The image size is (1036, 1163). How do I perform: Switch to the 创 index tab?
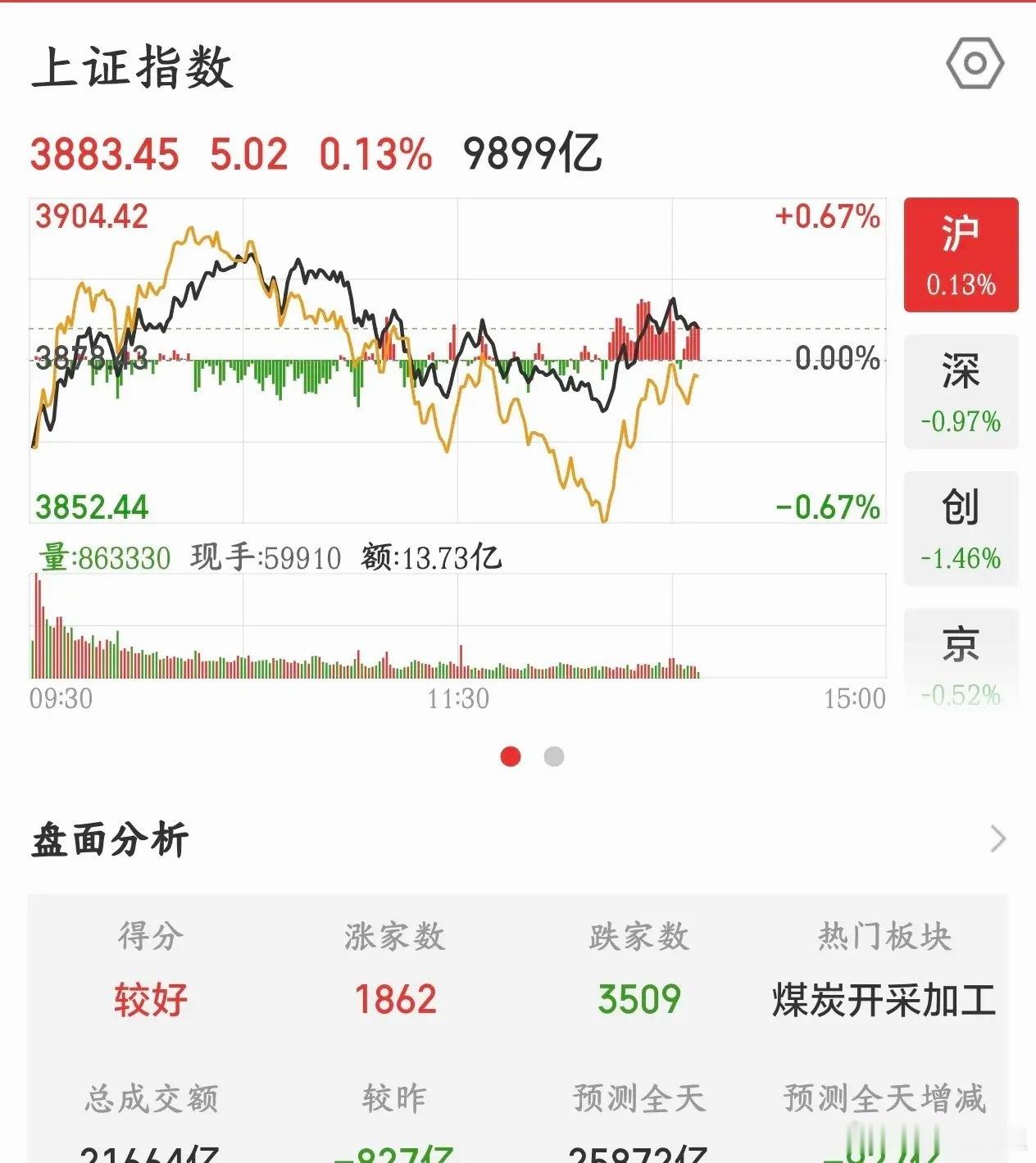tap(961, 529)
